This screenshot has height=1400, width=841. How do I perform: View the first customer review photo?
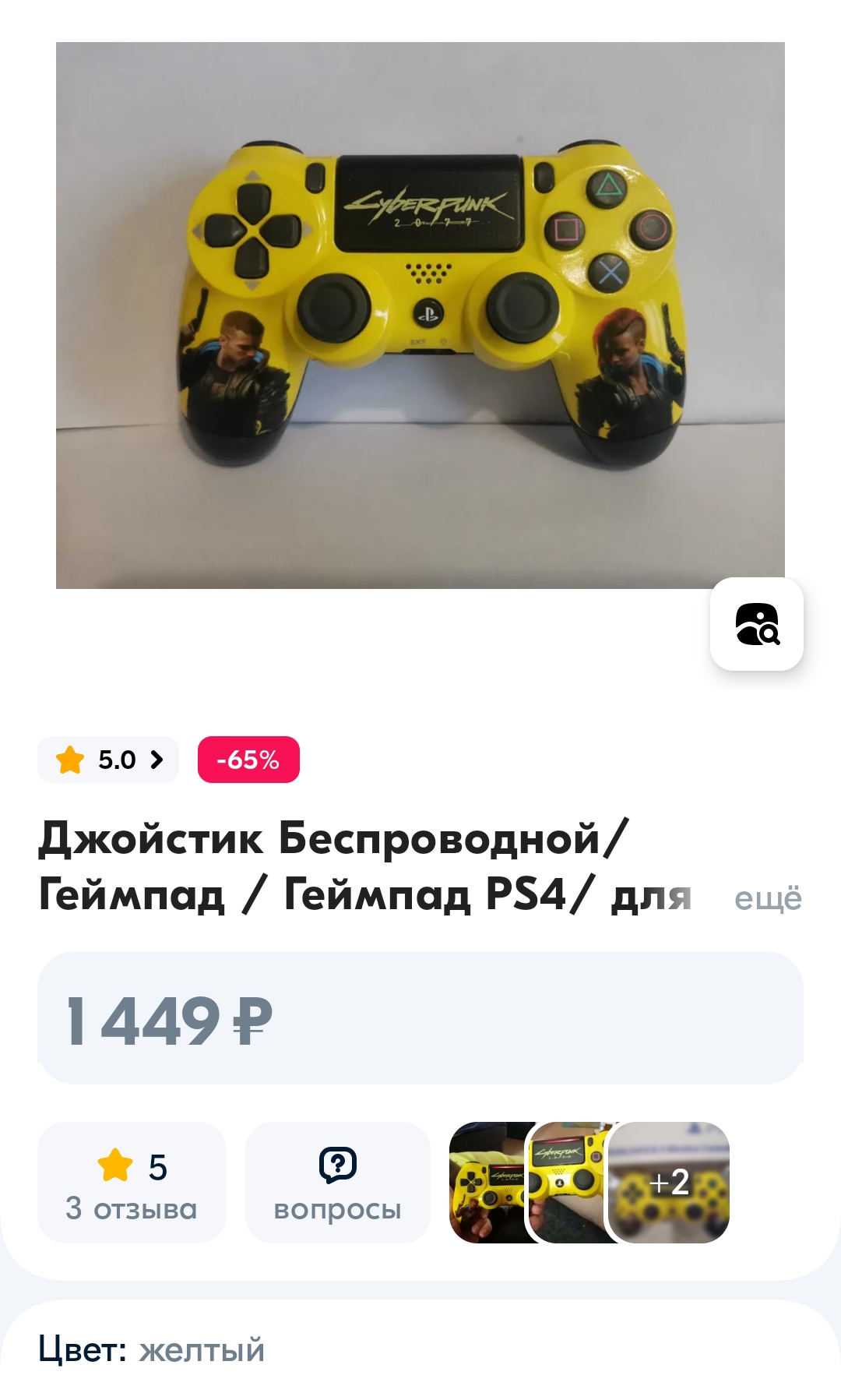(x=487, y=1183)
